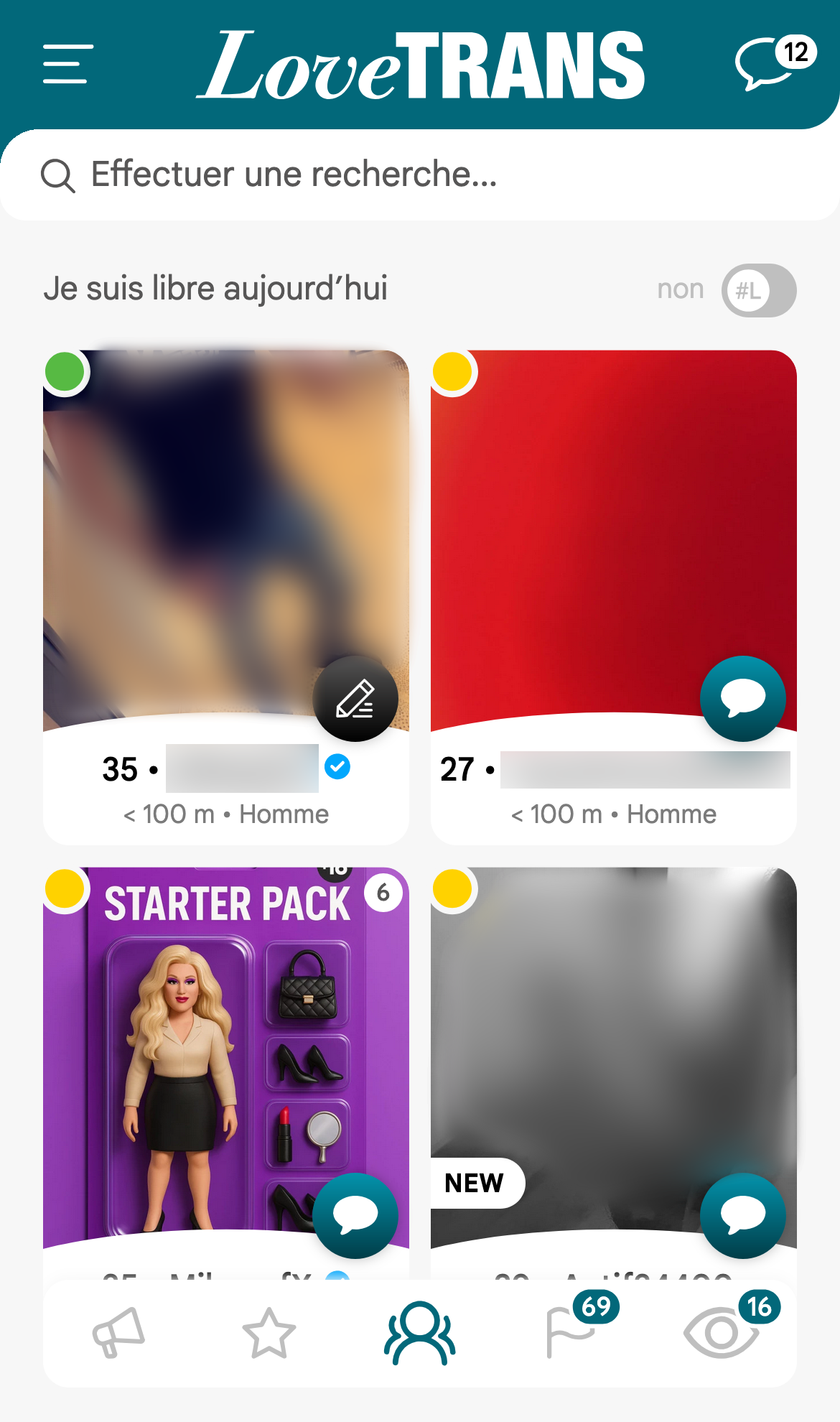Message the profile marked NEW
This screenshot has height=1422, width=840.
click(743, 1215)
